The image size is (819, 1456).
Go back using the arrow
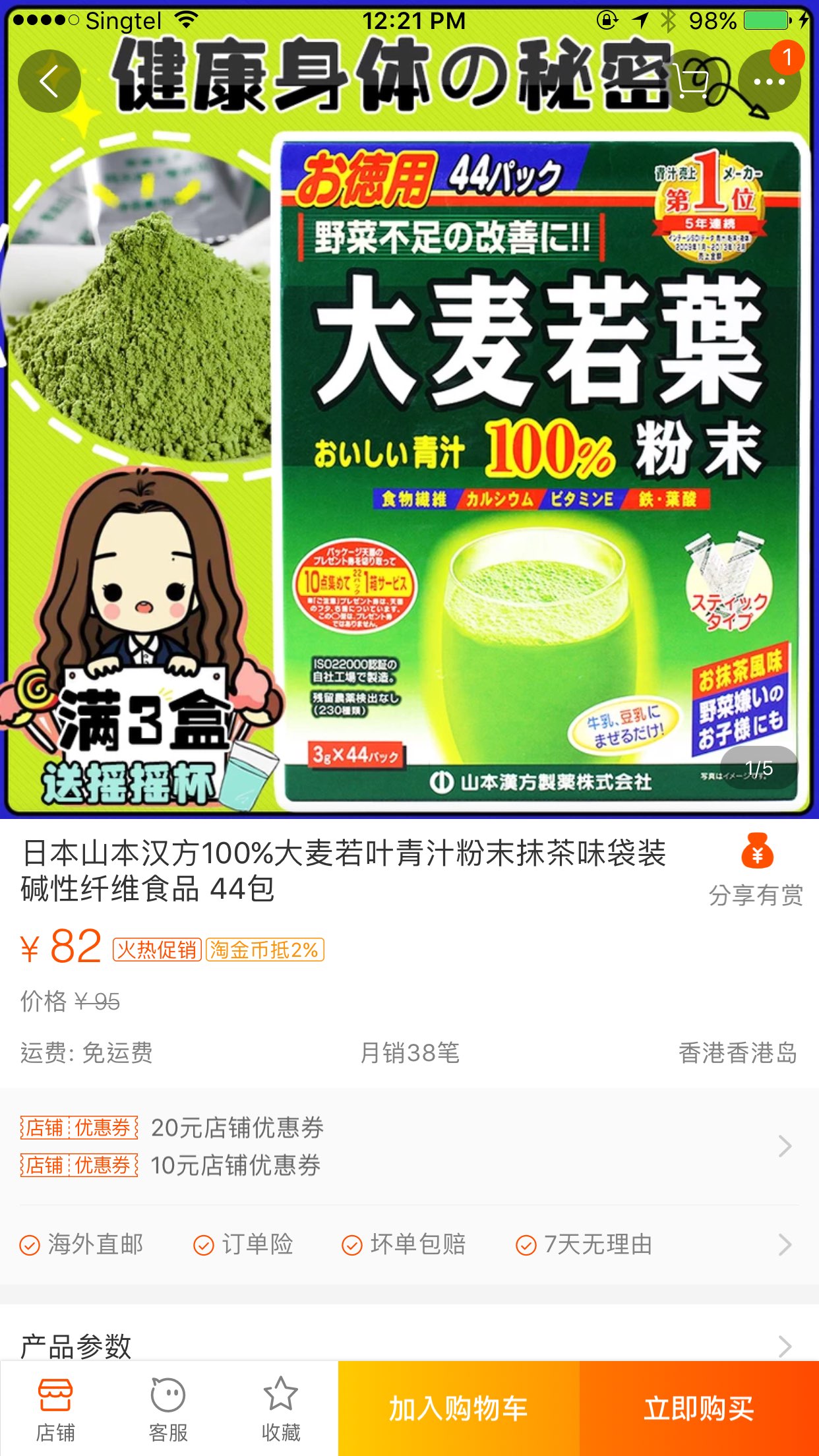click(49, 81)
